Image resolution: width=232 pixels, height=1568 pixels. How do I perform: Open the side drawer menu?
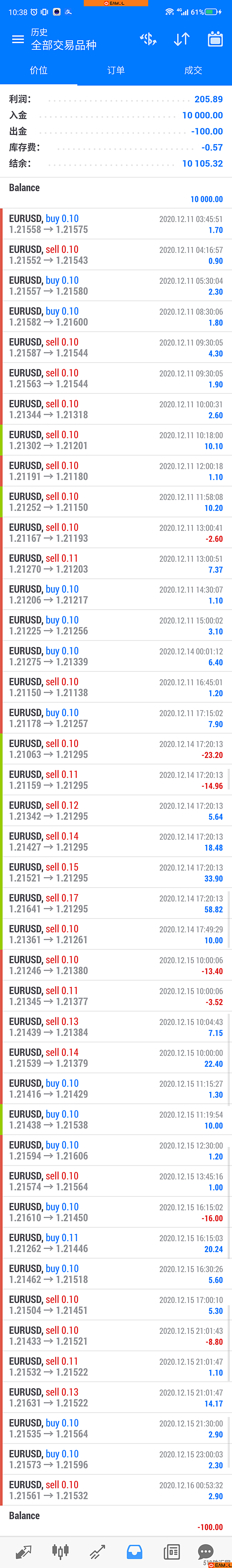tap(18, 39)
